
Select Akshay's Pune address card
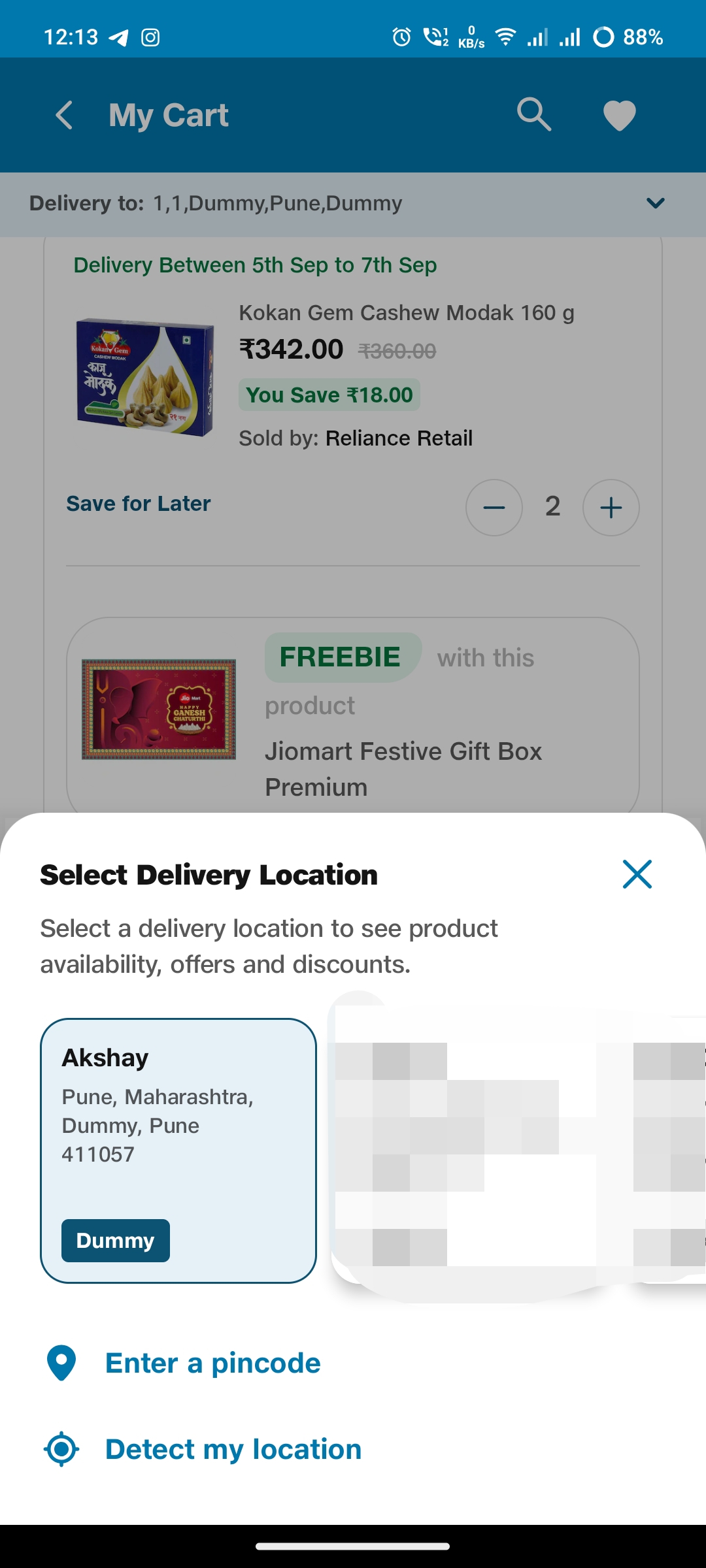click(x=178, y=1150)
